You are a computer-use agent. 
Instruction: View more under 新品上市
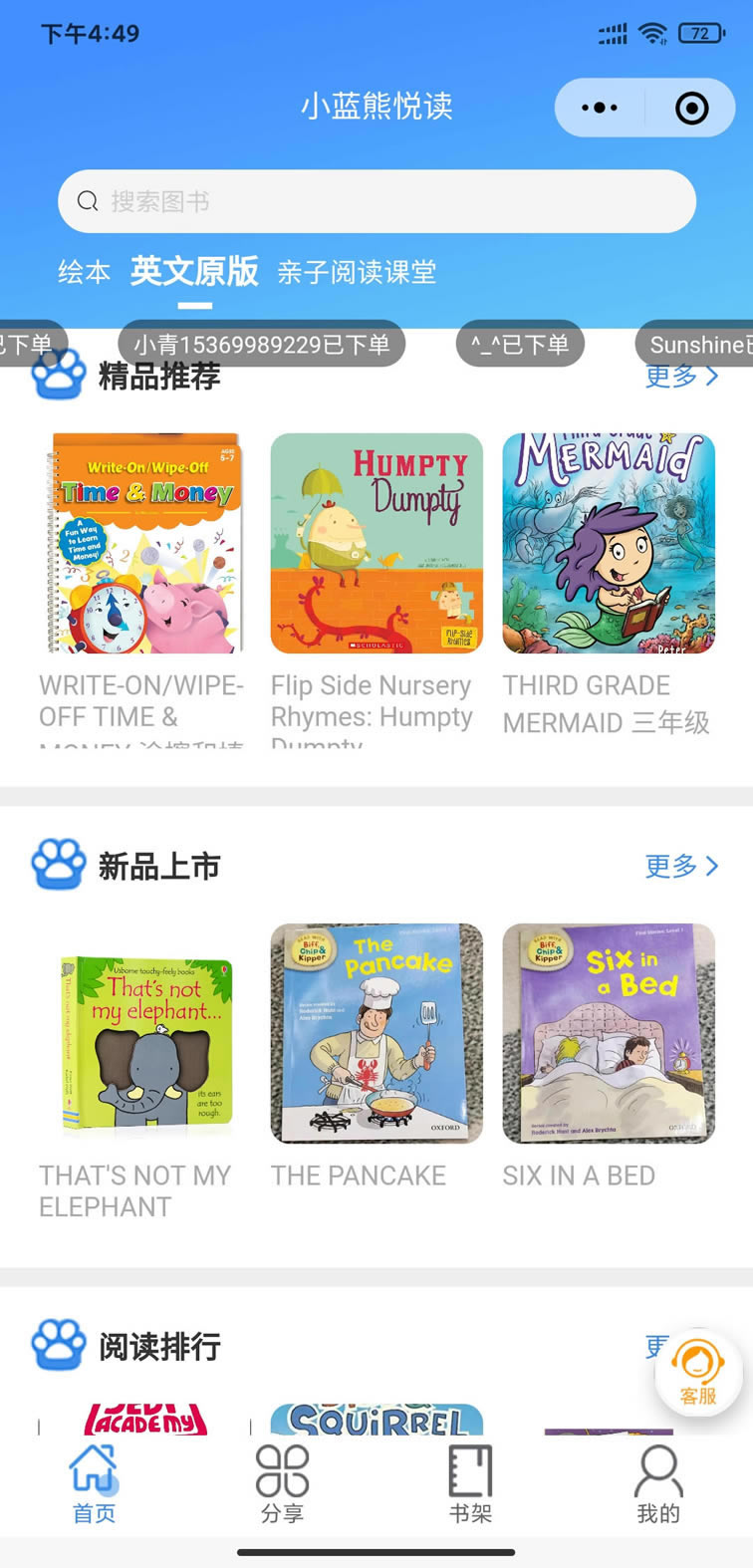coord(682,866)
